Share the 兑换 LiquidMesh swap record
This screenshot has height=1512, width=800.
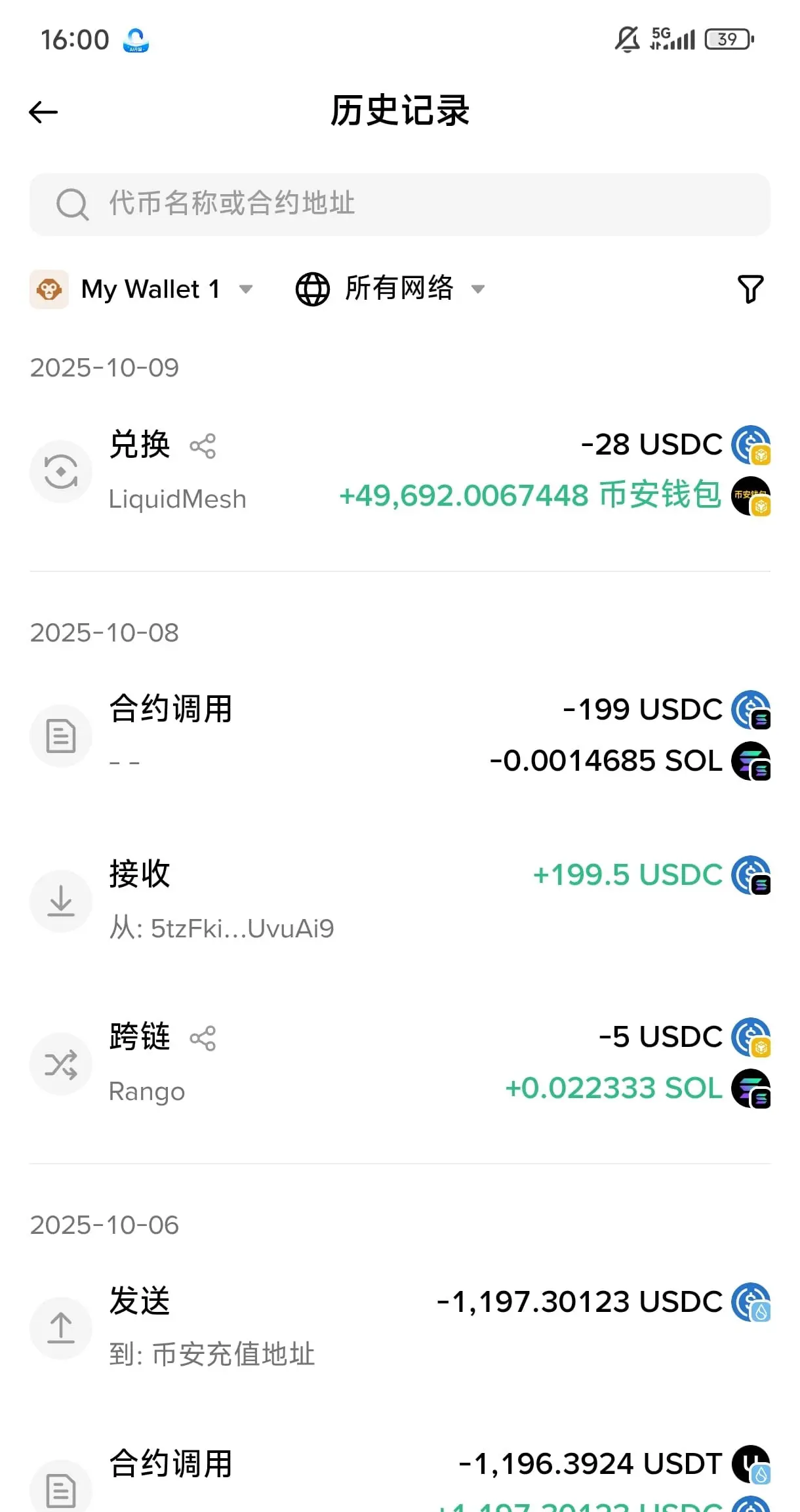click(203, 446)
